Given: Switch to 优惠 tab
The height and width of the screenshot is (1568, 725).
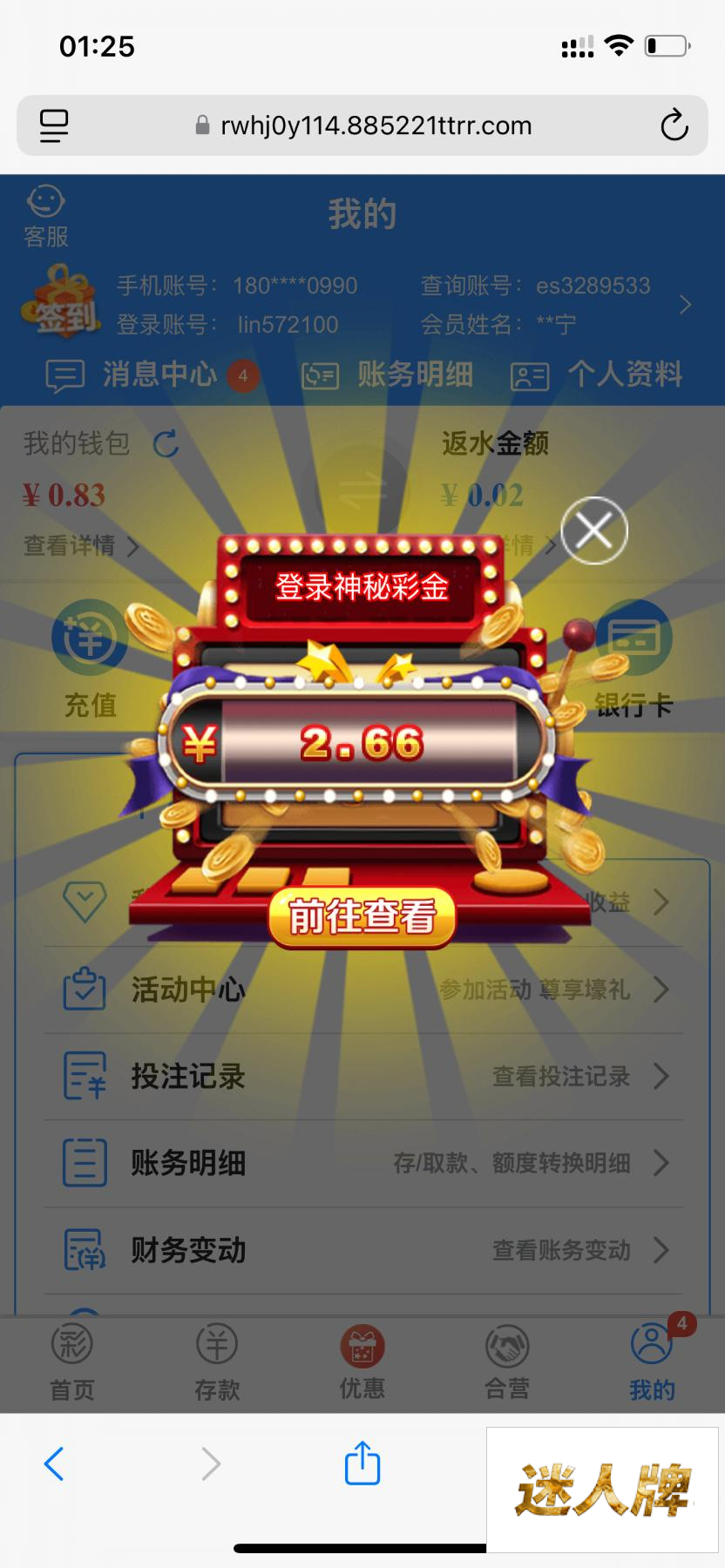Looking at the screenshot, I should point(362,1363).
